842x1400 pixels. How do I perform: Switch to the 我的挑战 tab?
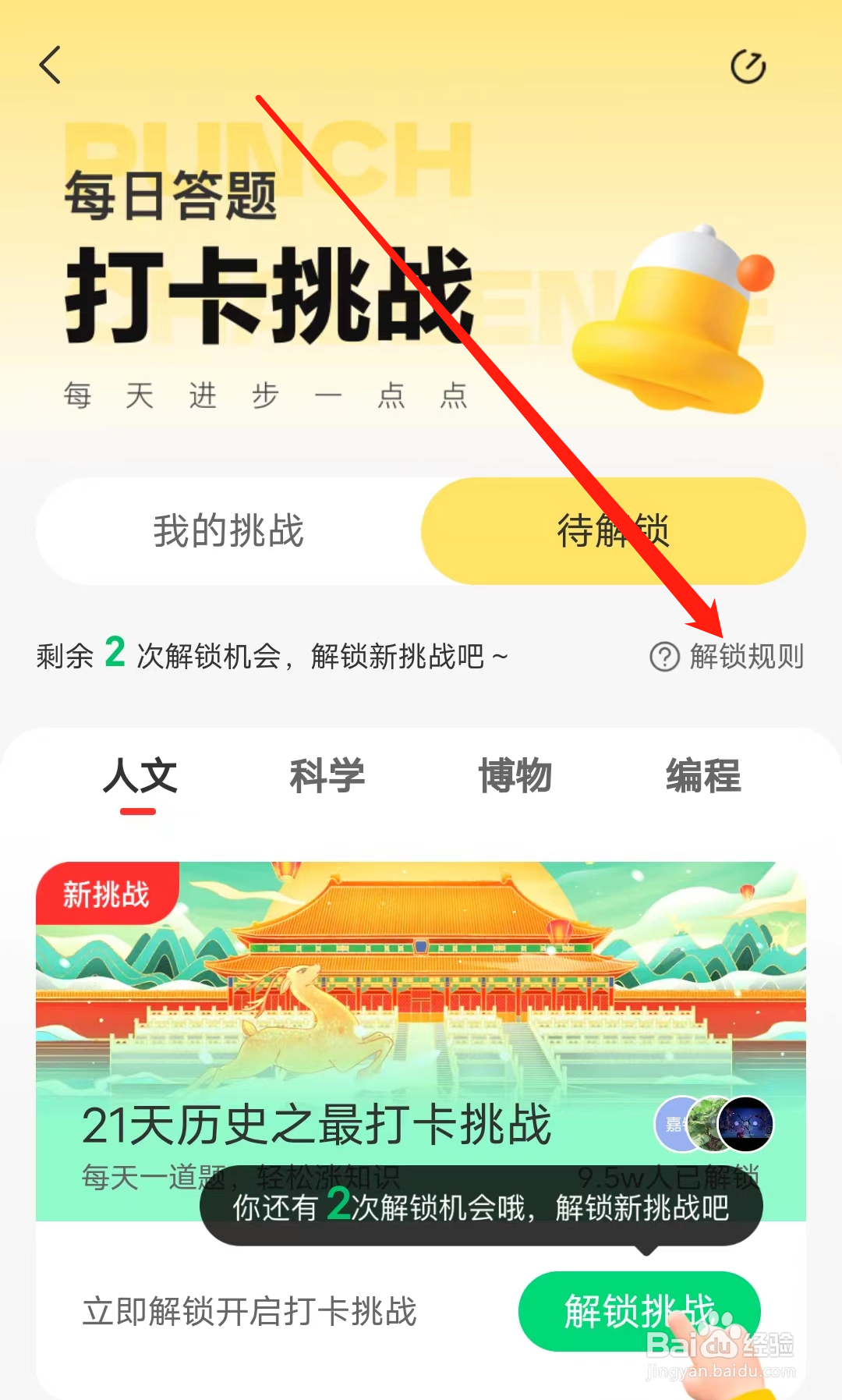[228, 531]
